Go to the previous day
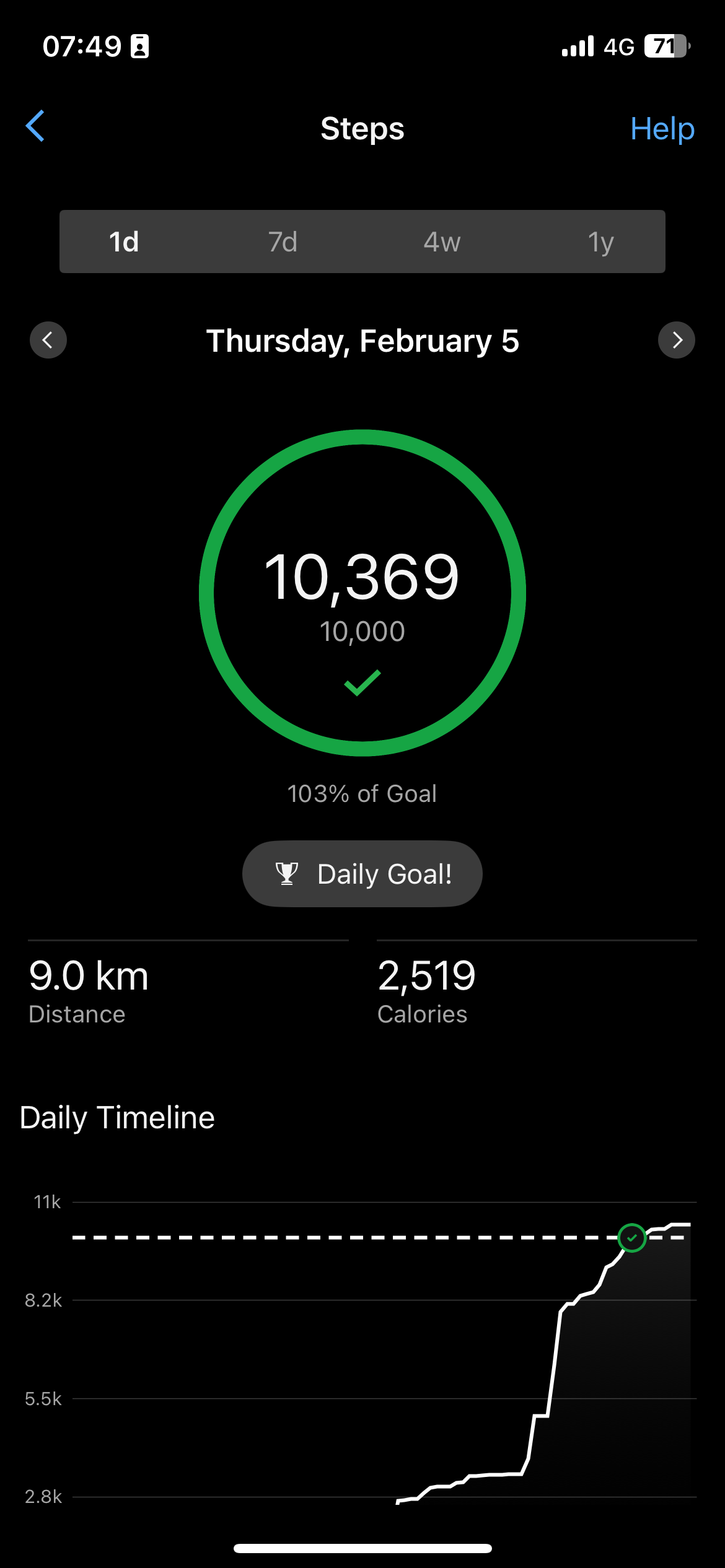This screenshot has width=725, height=1568. click(x=48, y=340)
